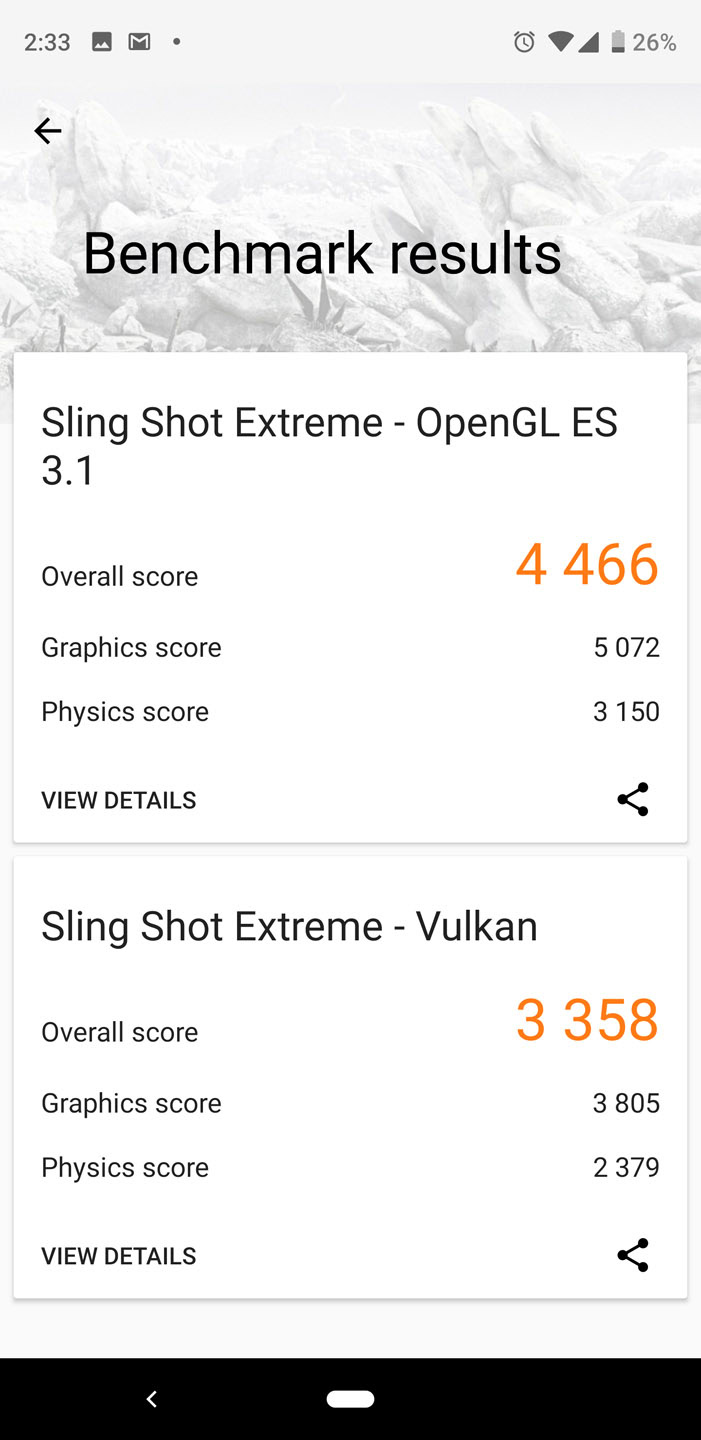The height and width of the screenshot is (1440, 701).
Task: Tap the system home pill
Action: click(350, 1400)
